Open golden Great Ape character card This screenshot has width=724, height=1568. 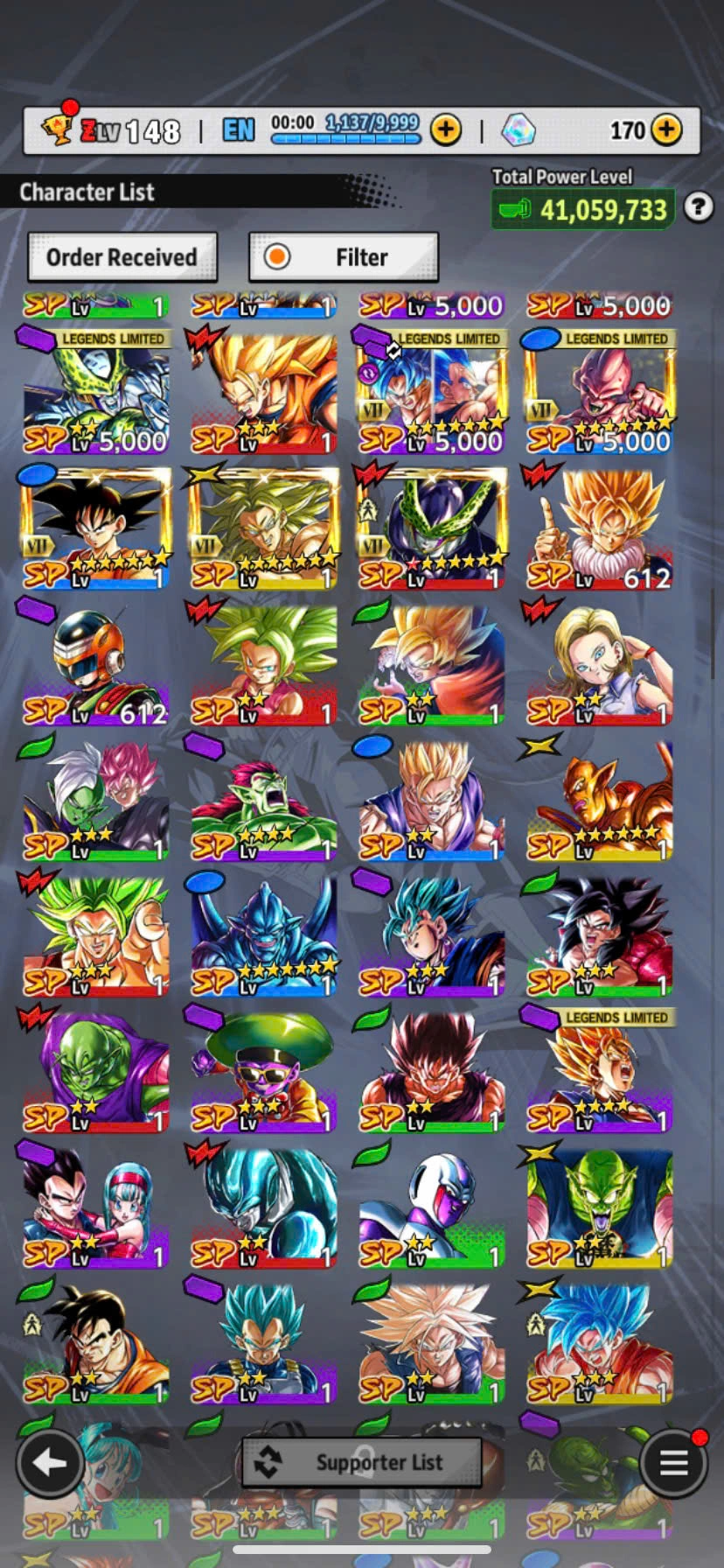coord(600,801)
